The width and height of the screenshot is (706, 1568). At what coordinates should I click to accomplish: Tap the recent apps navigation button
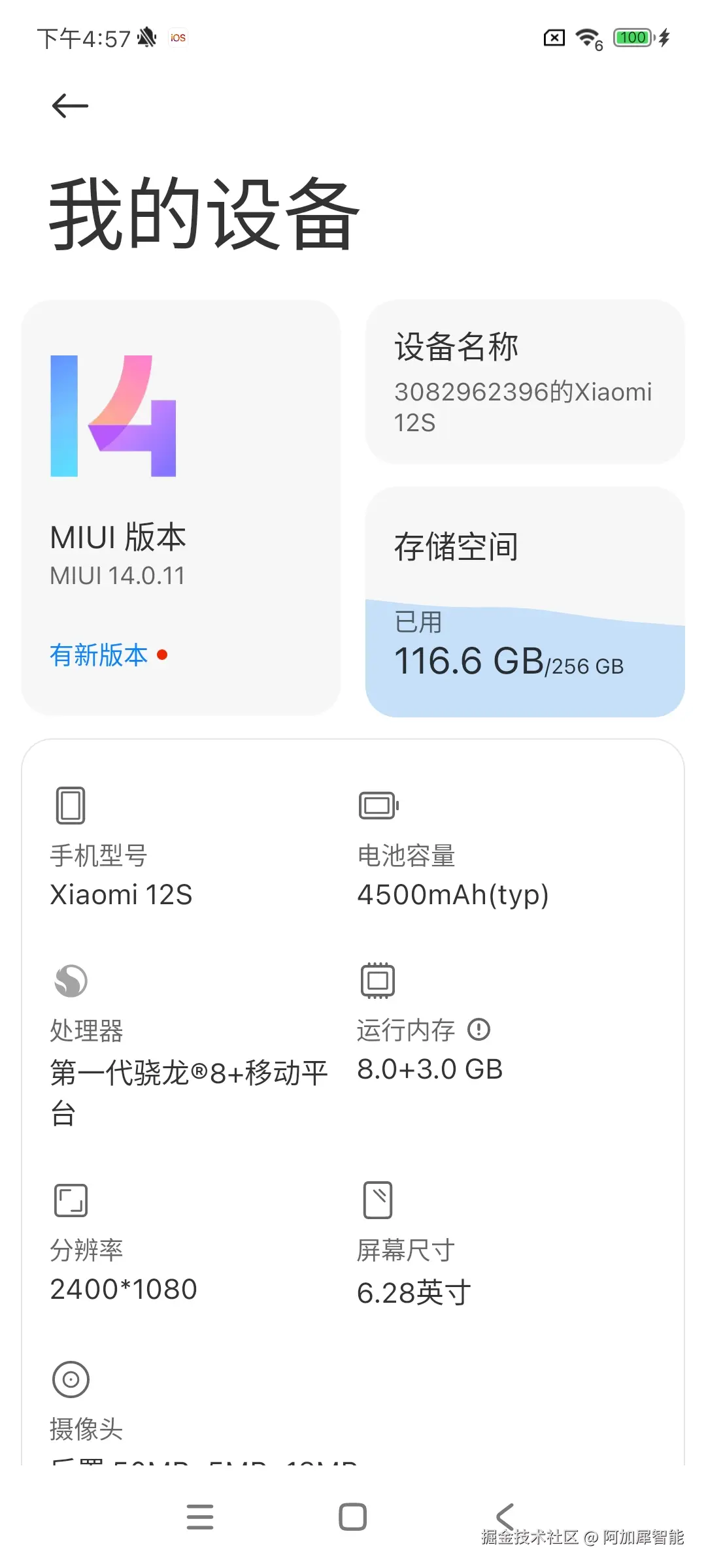point(200,1517)
